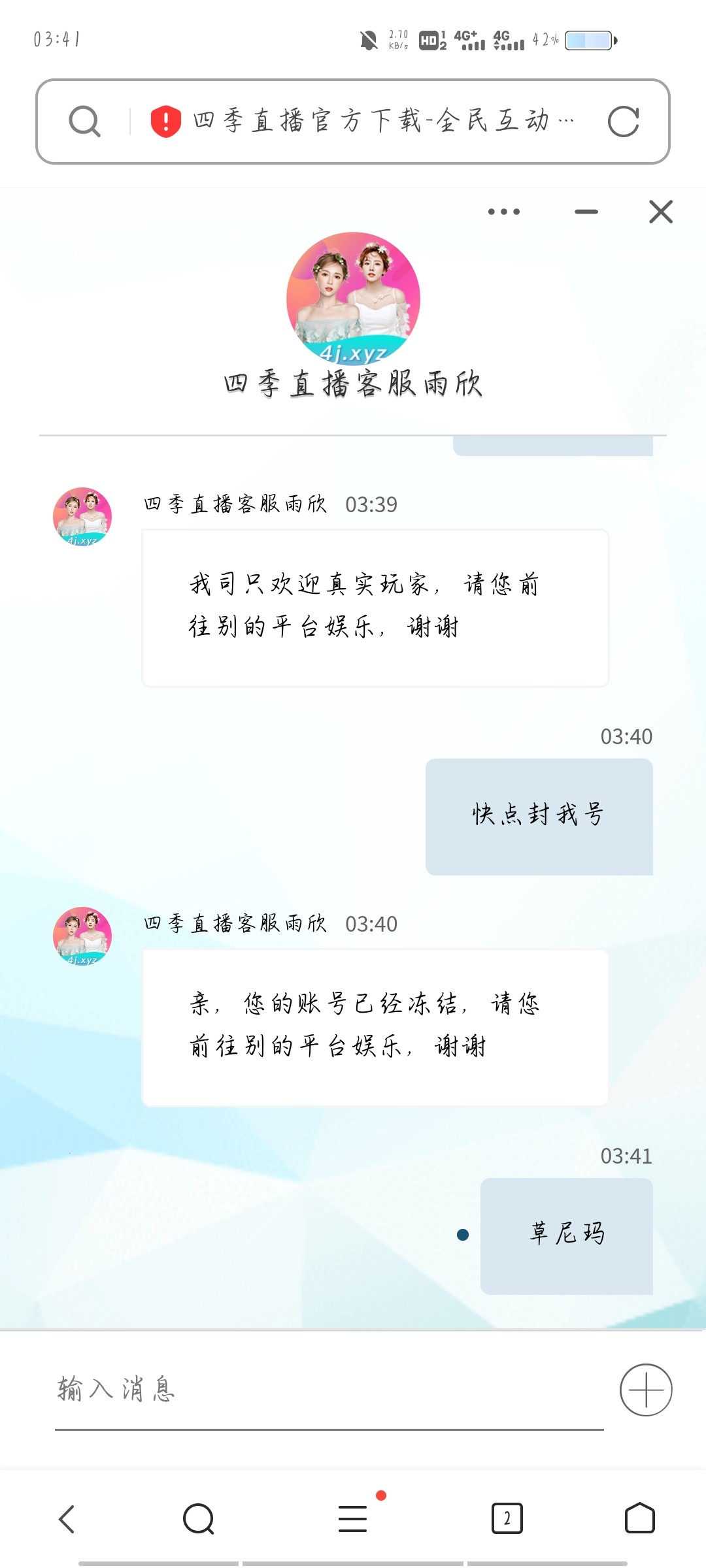This screenshot has height=1568, width=706.
Task: Go back with the browser back arrow
Action: 67,1519
